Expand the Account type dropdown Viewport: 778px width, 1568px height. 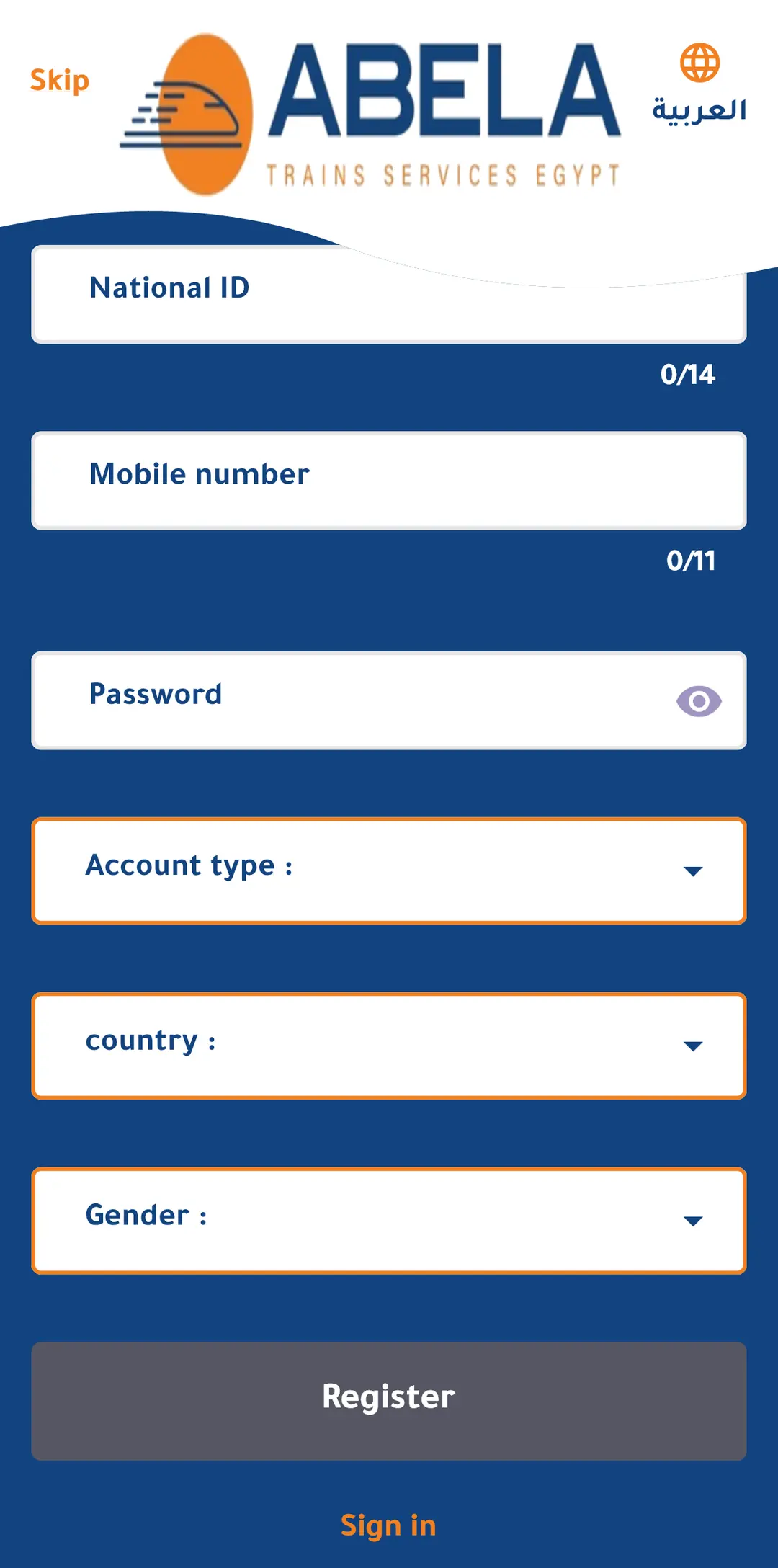click(x=389, y=870)
